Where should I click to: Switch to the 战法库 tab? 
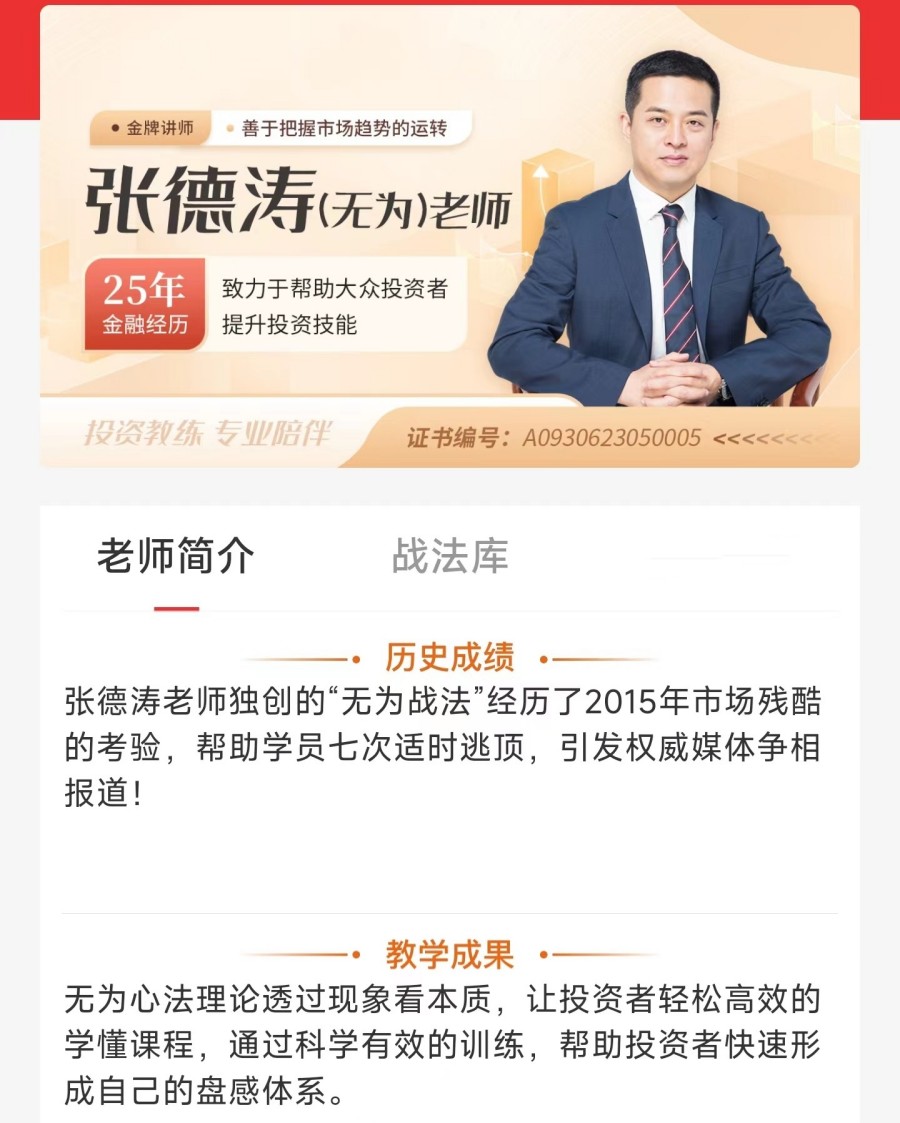coord(450,557)
